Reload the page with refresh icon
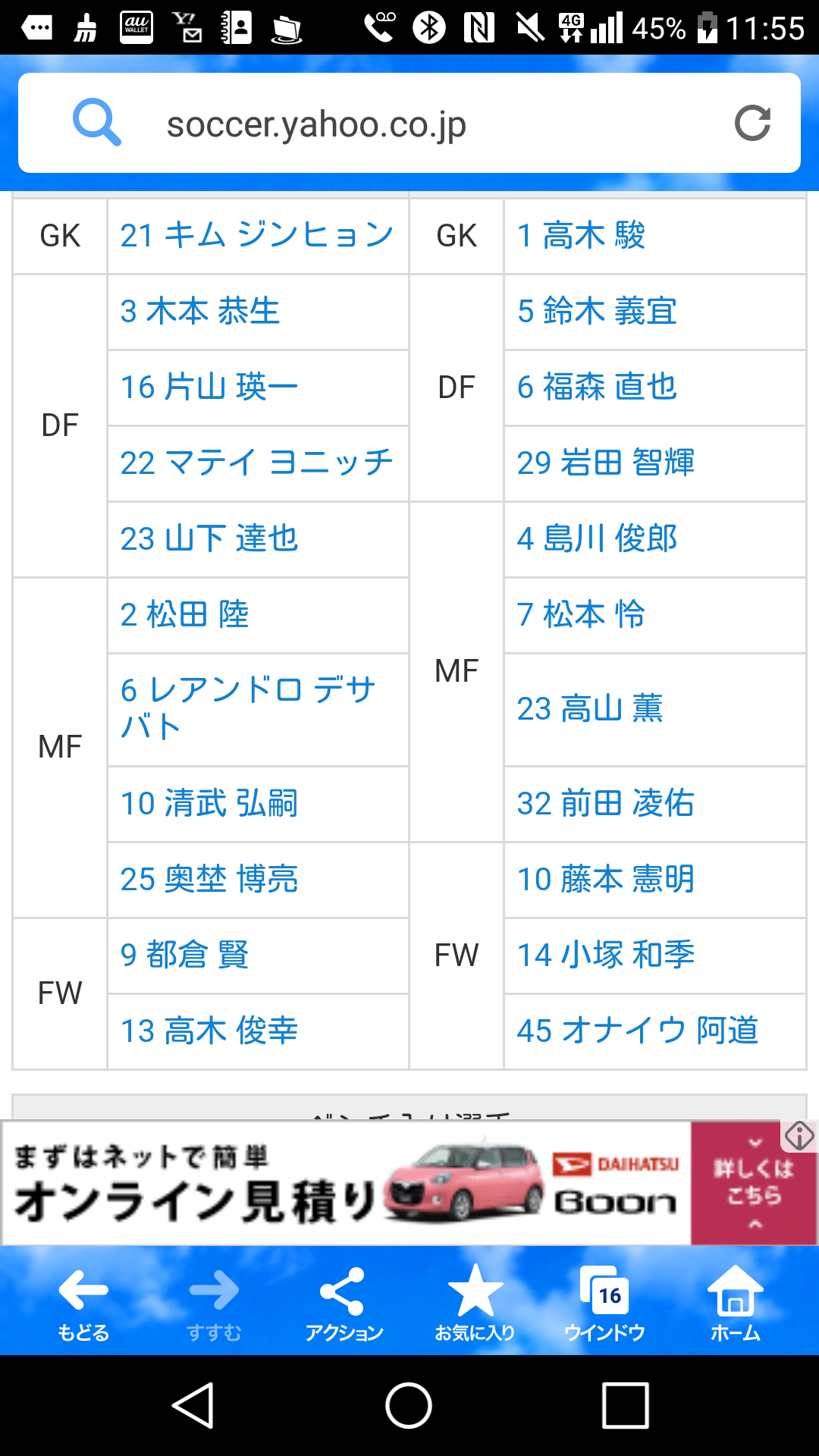The width and height of the screenshot is (819, 1456). point(752,123)
